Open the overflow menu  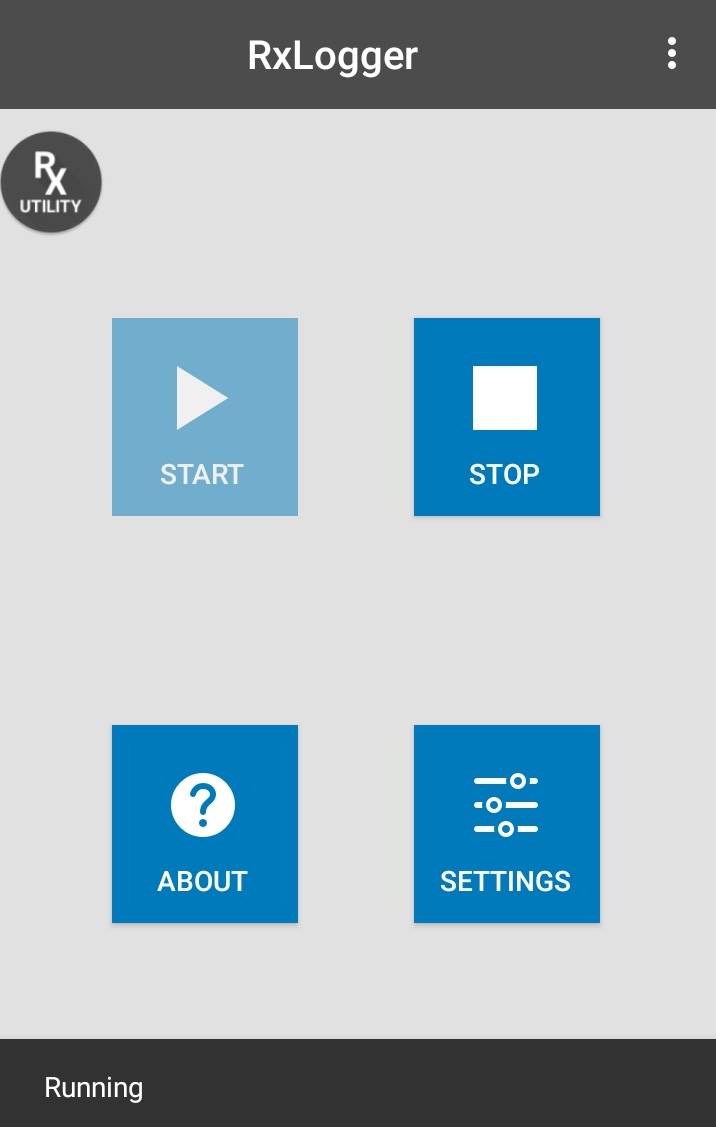[x=672, y=53]
